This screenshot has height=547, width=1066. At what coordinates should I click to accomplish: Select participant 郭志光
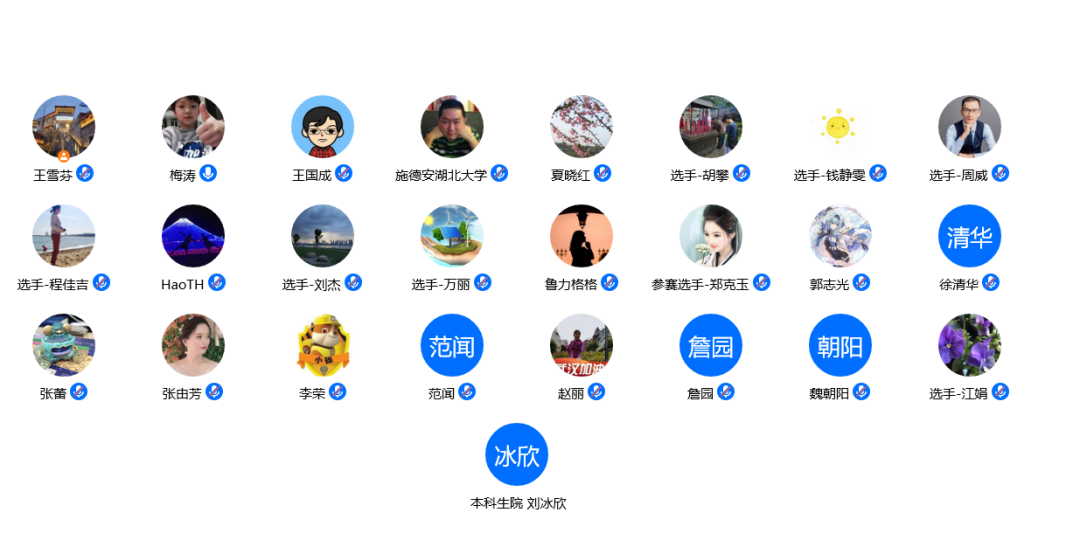839,236
